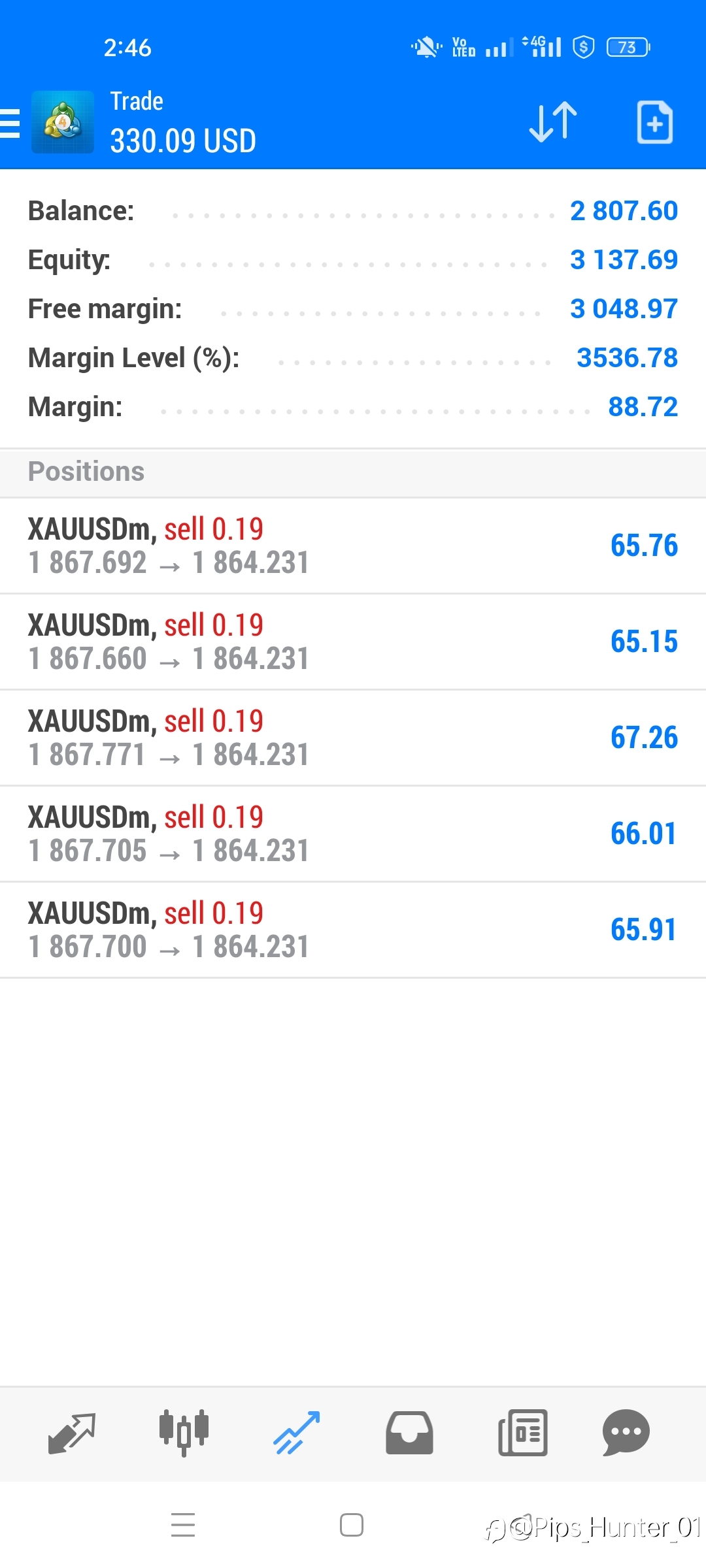The height and width of the screenshot is (1568, 706).
Task: Open the sell position opened at 1 867.660
Action: point(353,642)
